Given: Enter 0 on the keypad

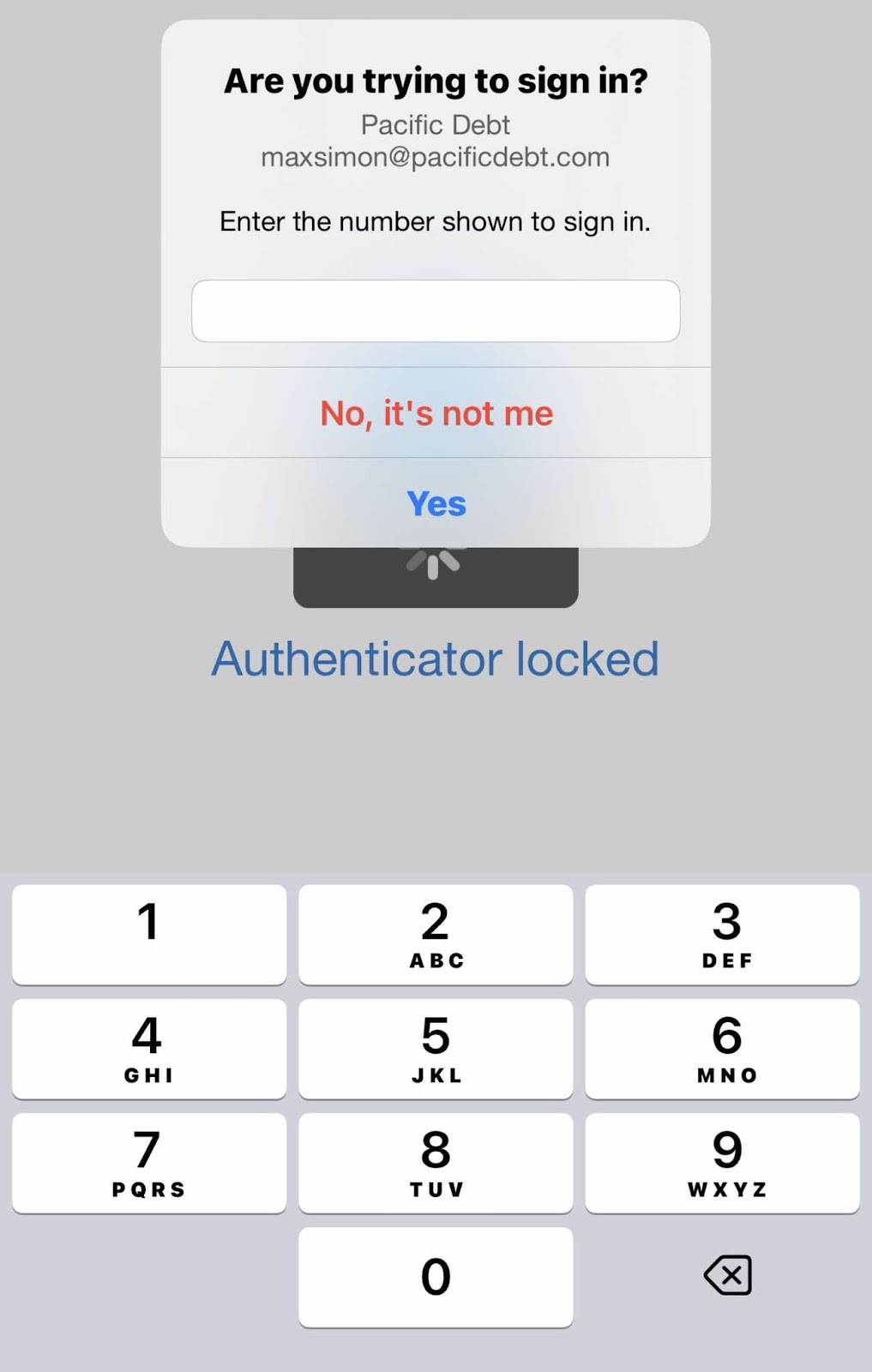Looking at the screenshot, I should 436,1277.
